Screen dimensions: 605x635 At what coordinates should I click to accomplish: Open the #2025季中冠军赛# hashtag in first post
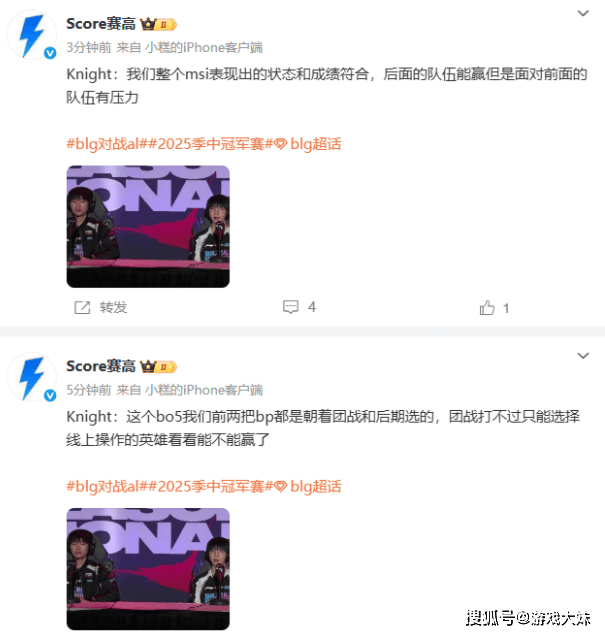pos(205,143)
